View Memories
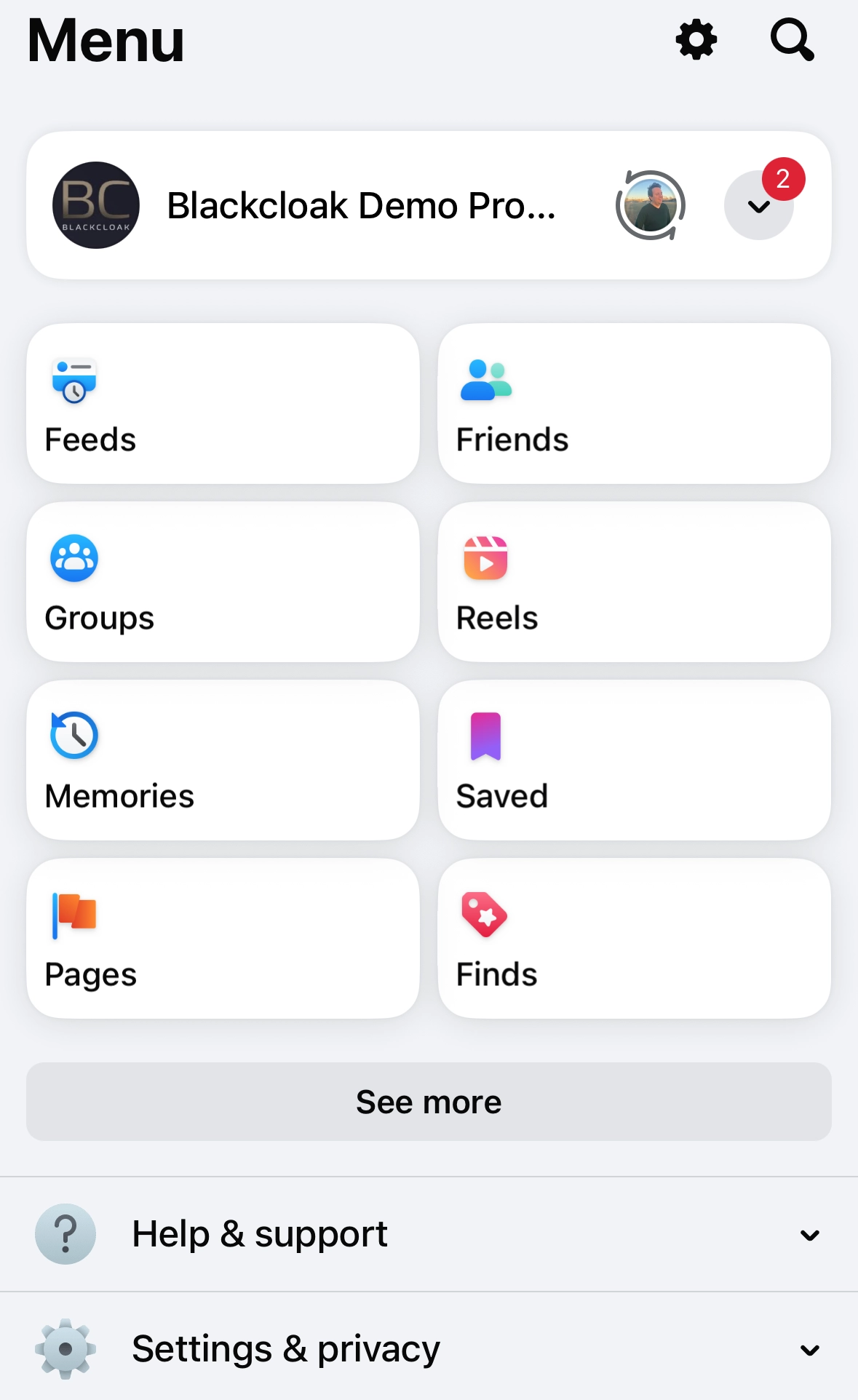Viewport: 858px width, 1400px height. [x=223, y=760]
